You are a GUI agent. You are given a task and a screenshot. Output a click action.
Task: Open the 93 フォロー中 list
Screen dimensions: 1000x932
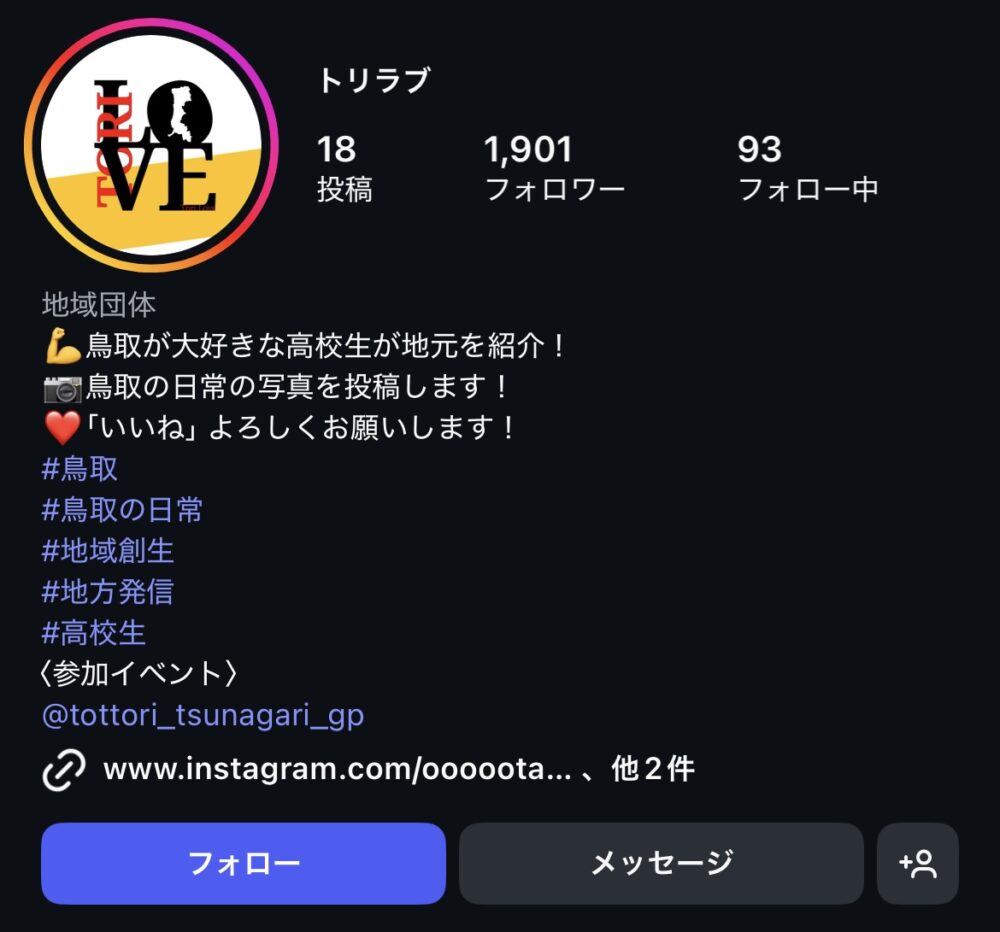click(x=807, y=168)
